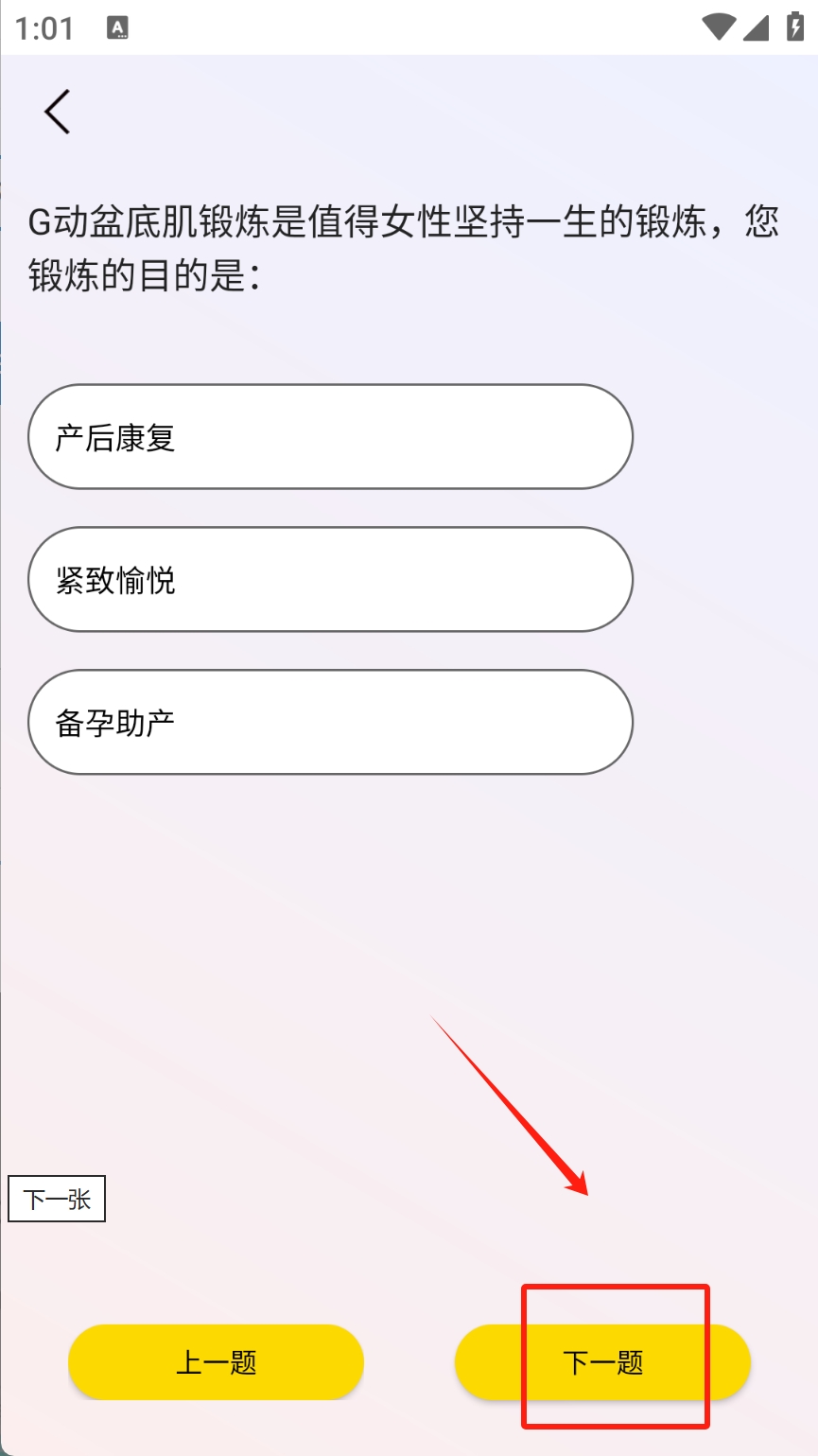Image resolution: width=818 pixels, height=1456 pixels.
Task: Return to the previous question with 上一题
Action: (x=216, y=1362)
